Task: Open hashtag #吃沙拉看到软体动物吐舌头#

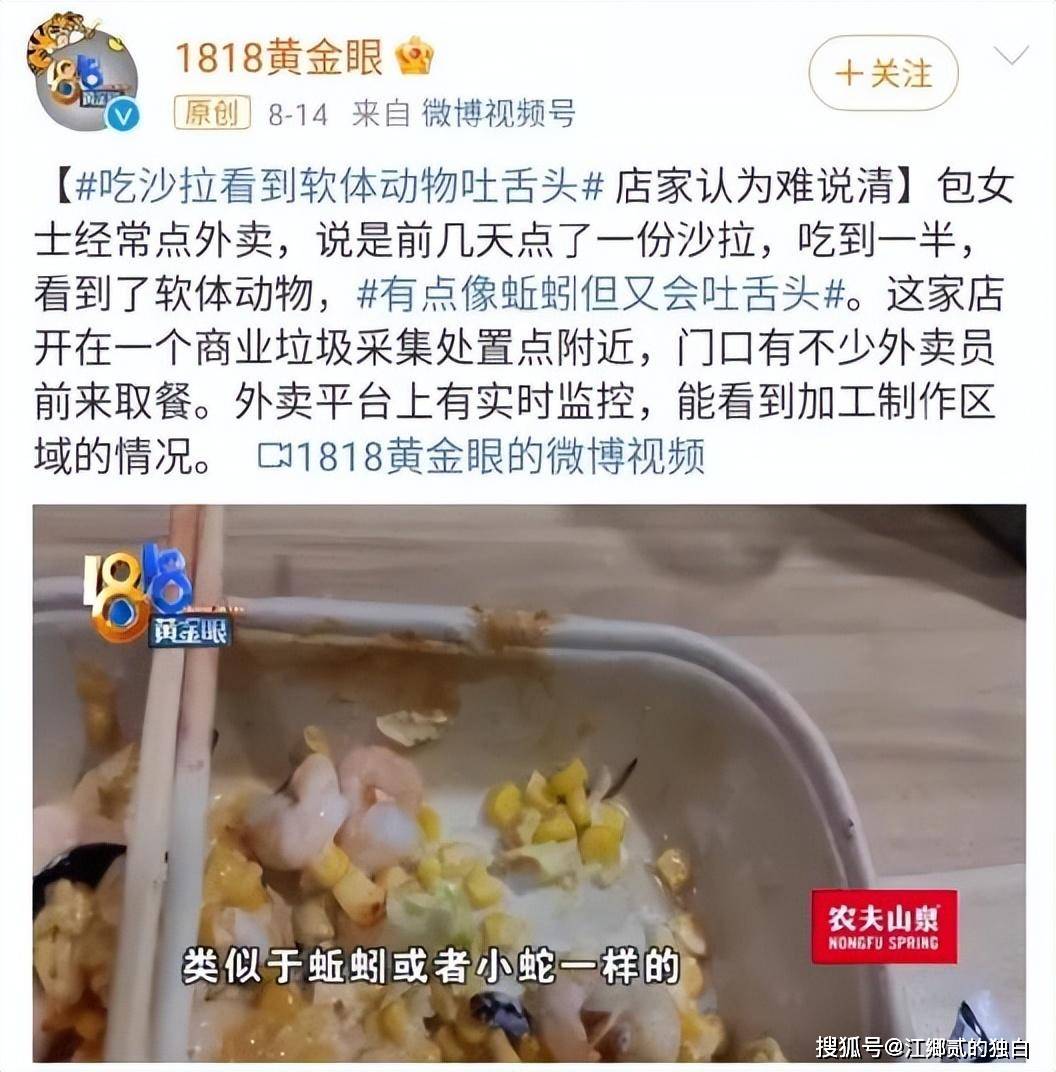Action: tap(341, 187)
